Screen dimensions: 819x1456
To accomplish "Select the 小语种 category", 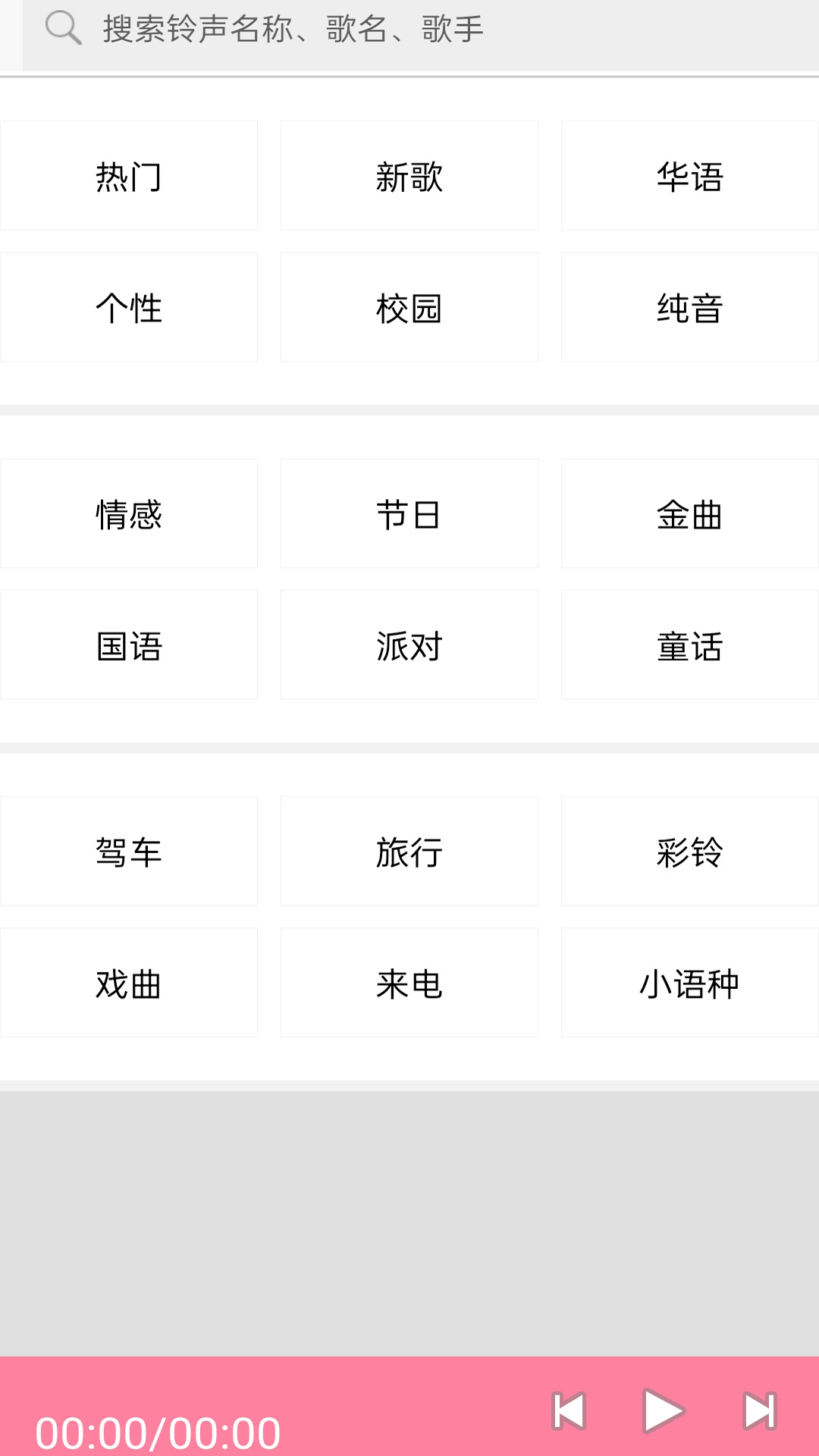I will (x=689, y=983).
